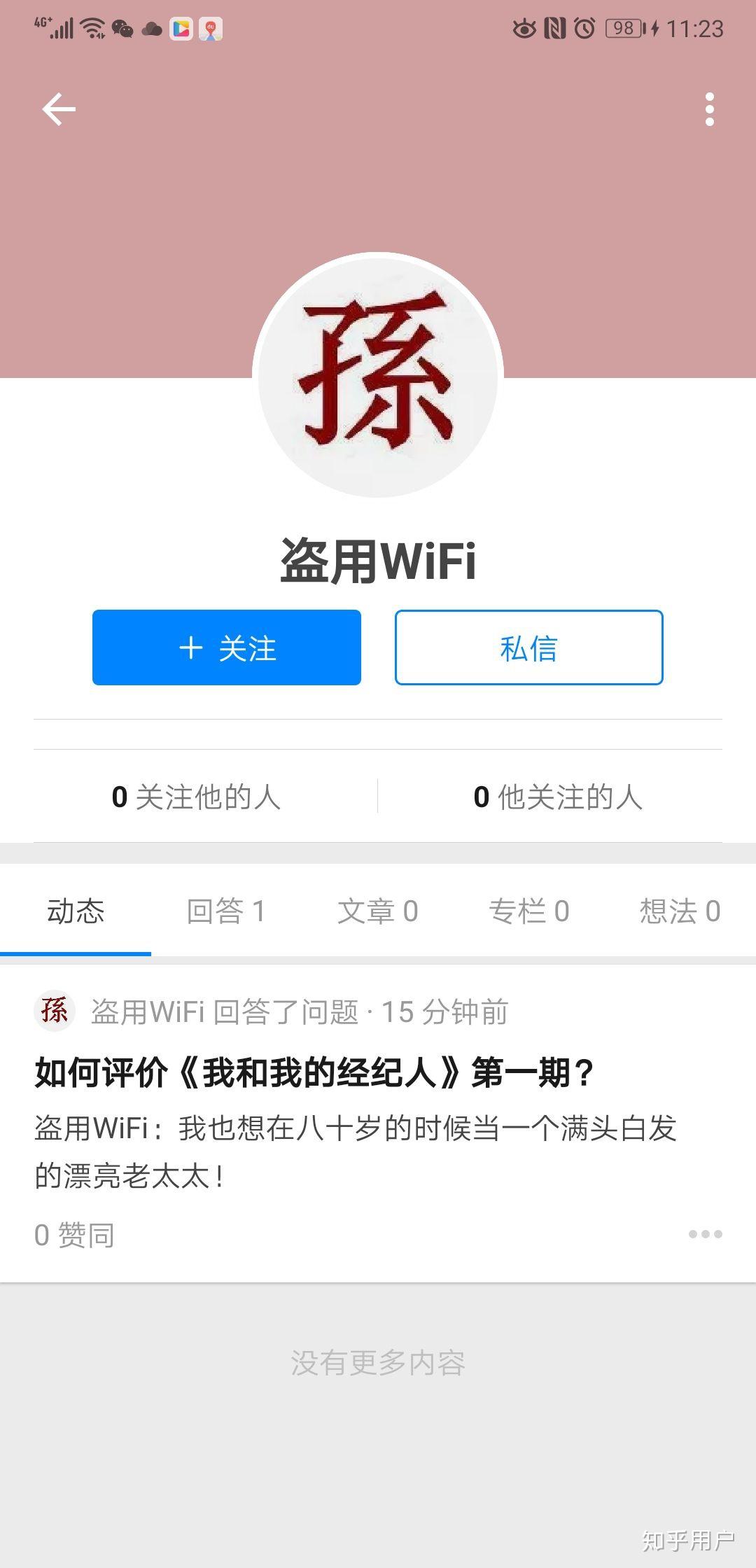Image resolution: width=756 pixels, height=1568 pixels.
Task: View the 关注他的人 followers list
Action: coord(197,797)
